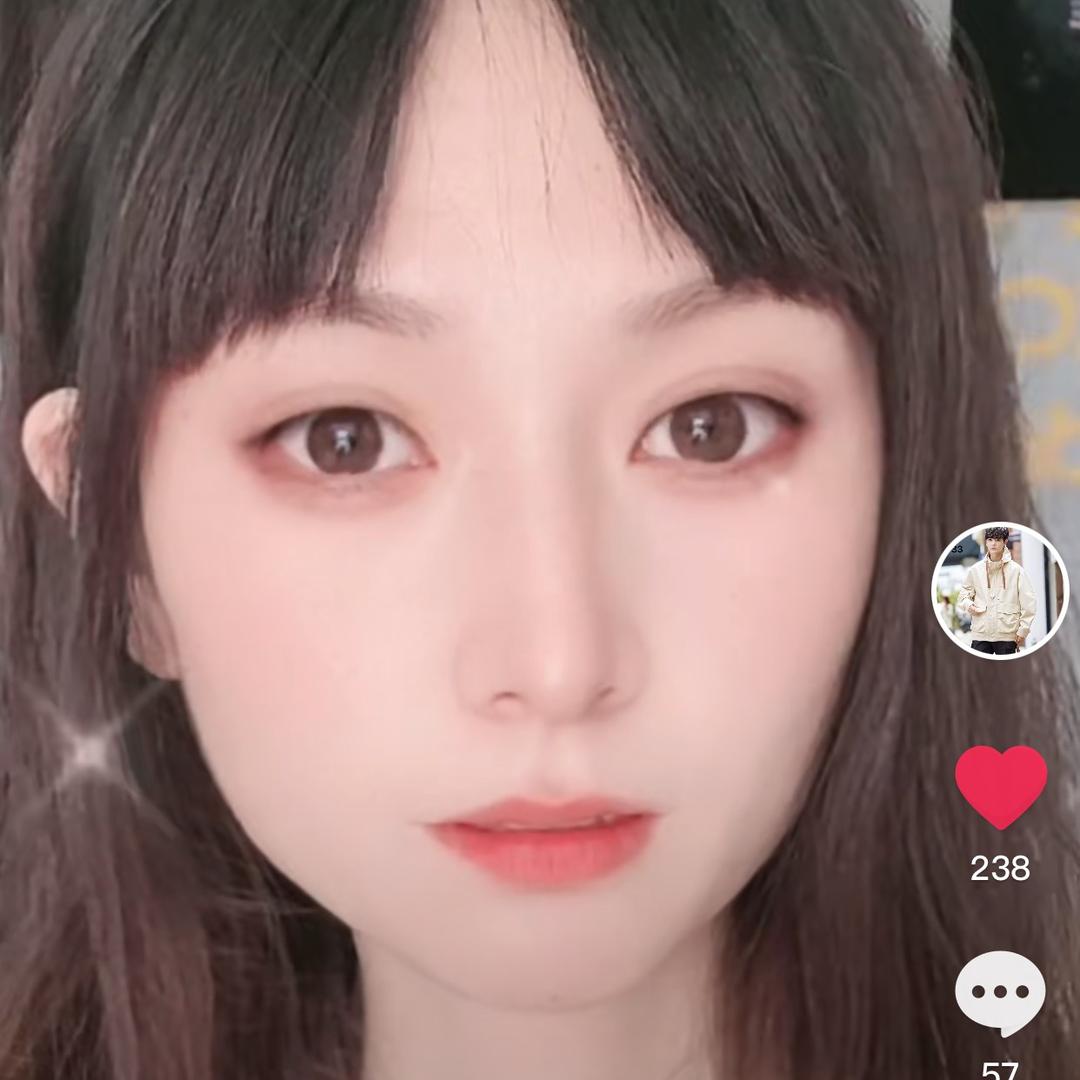Open the creator's profile avatar

coord(1000,590)
